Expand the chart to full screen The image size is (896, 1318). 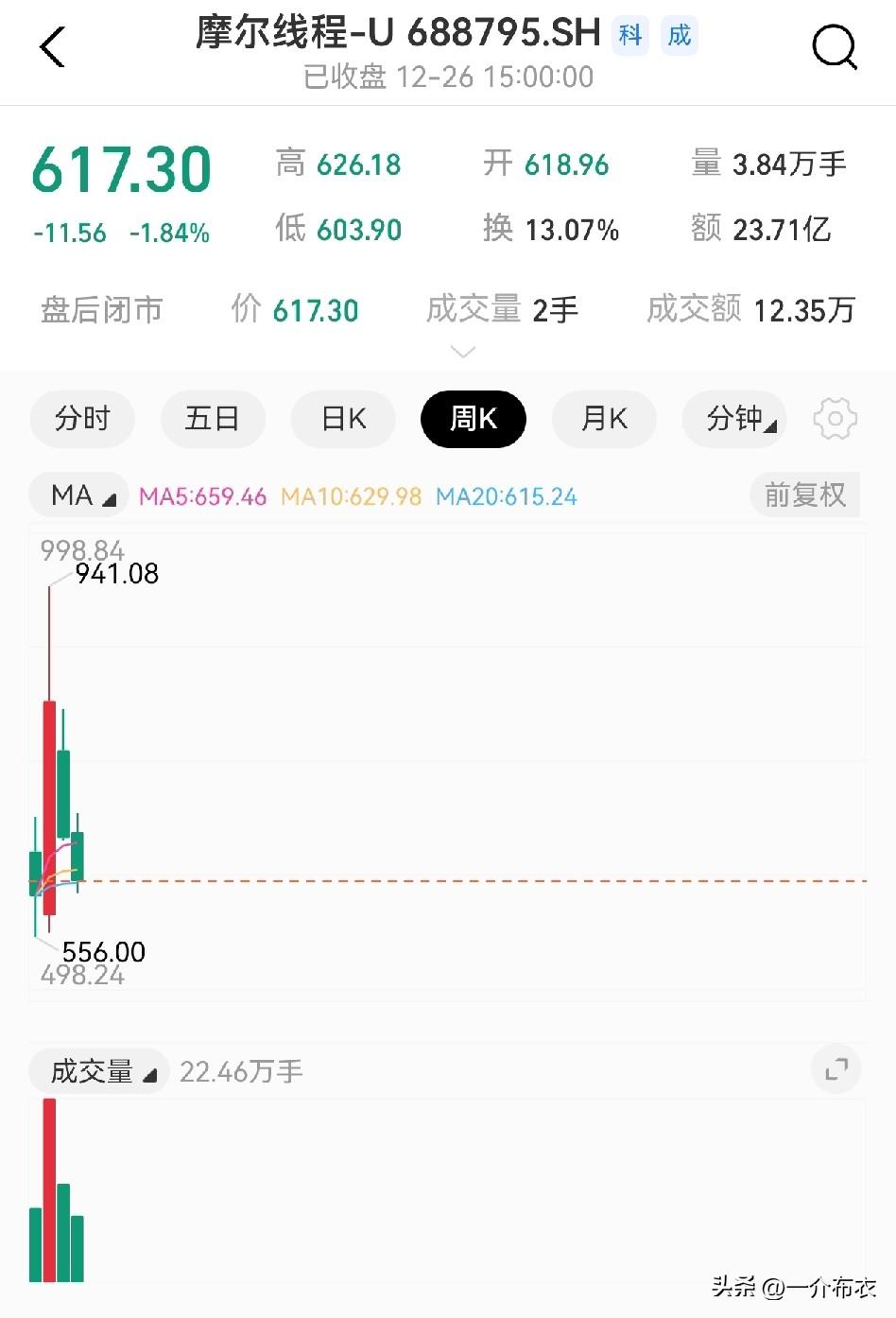[836, 1070]
